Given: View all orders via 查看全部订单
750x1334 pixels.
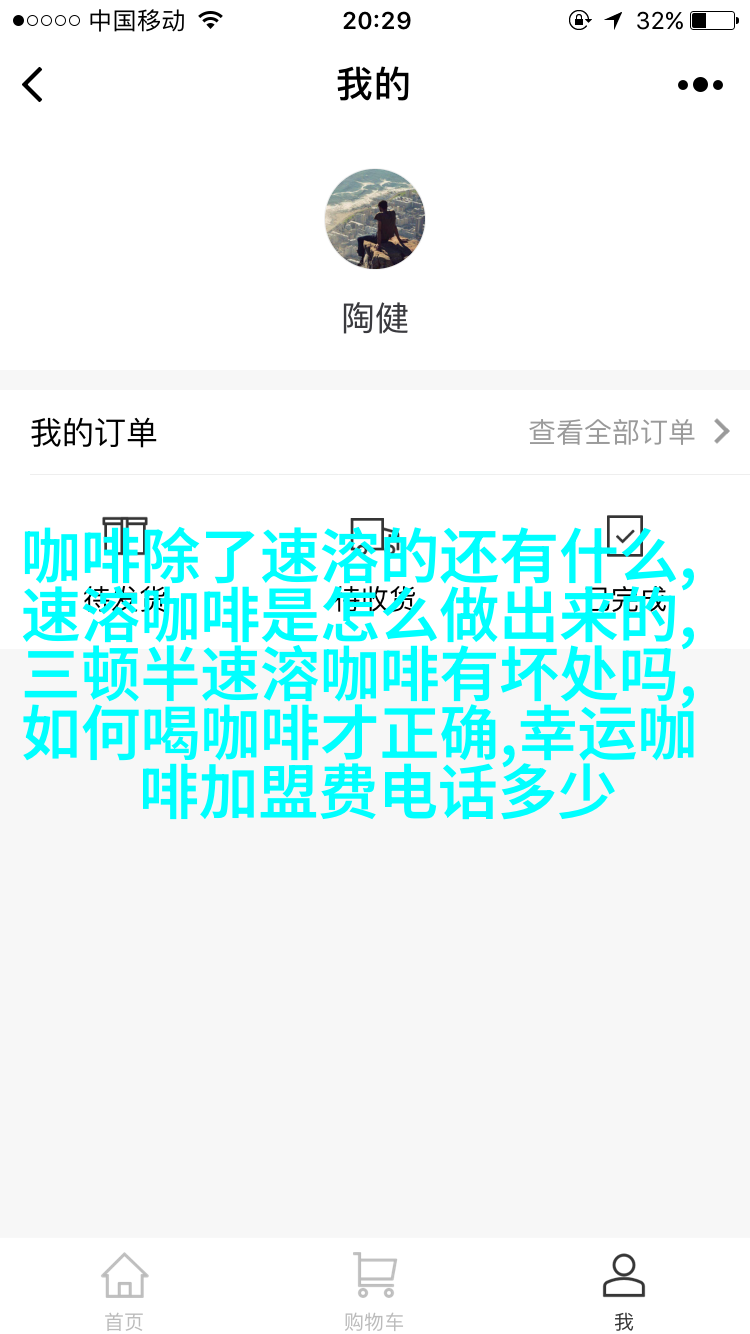Looking at the screenshot, I should (x=628, y=432).
